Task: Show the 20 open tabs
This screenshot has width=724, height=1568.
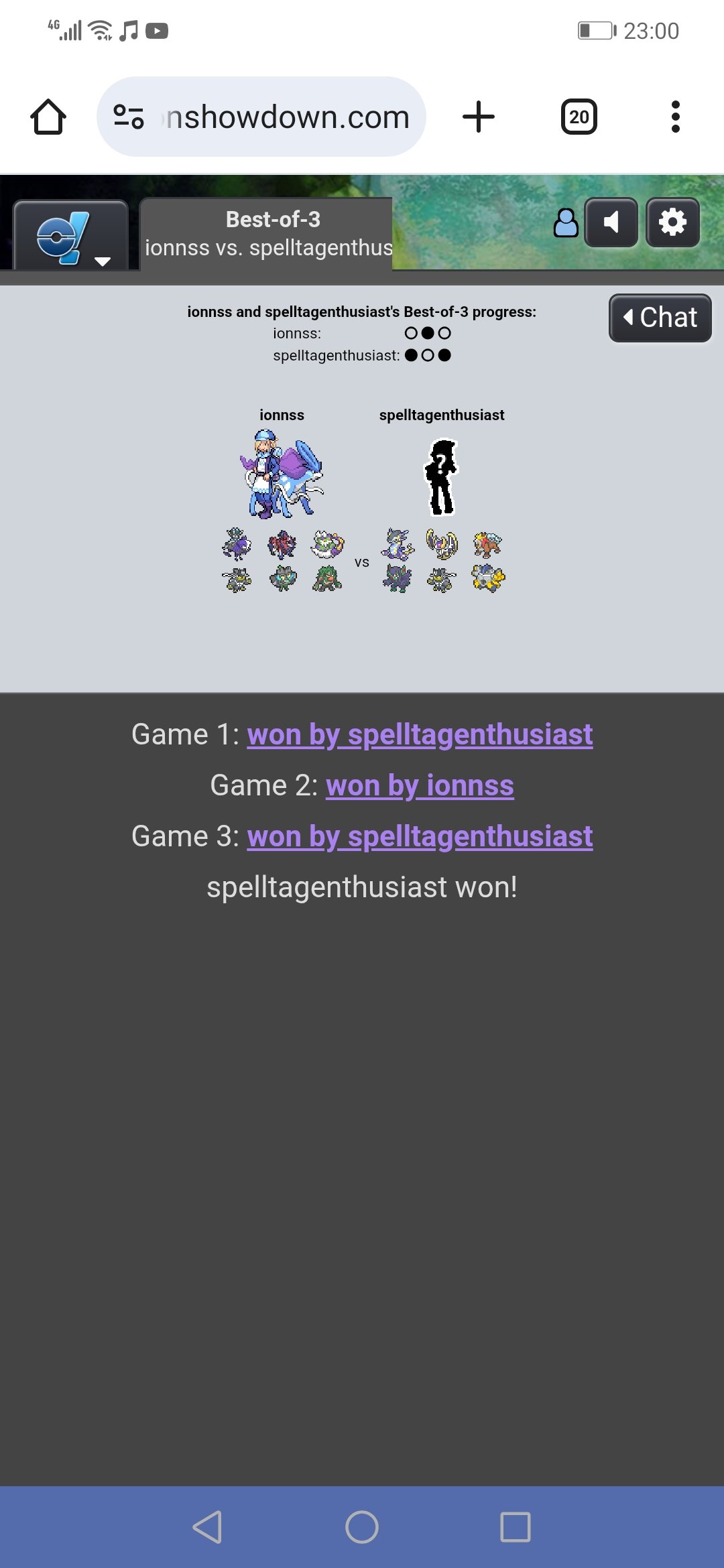Action: [579, 117]
